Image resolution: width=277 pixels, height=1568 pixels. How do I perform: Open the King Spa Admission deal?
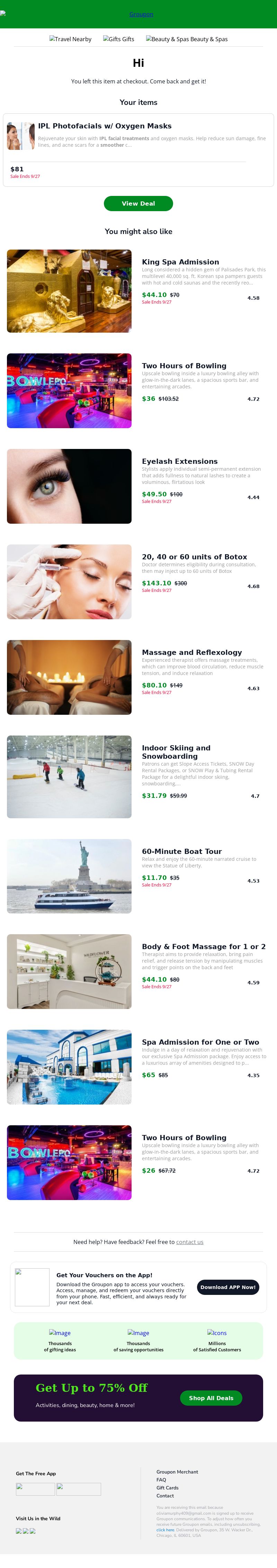[180, 262]
